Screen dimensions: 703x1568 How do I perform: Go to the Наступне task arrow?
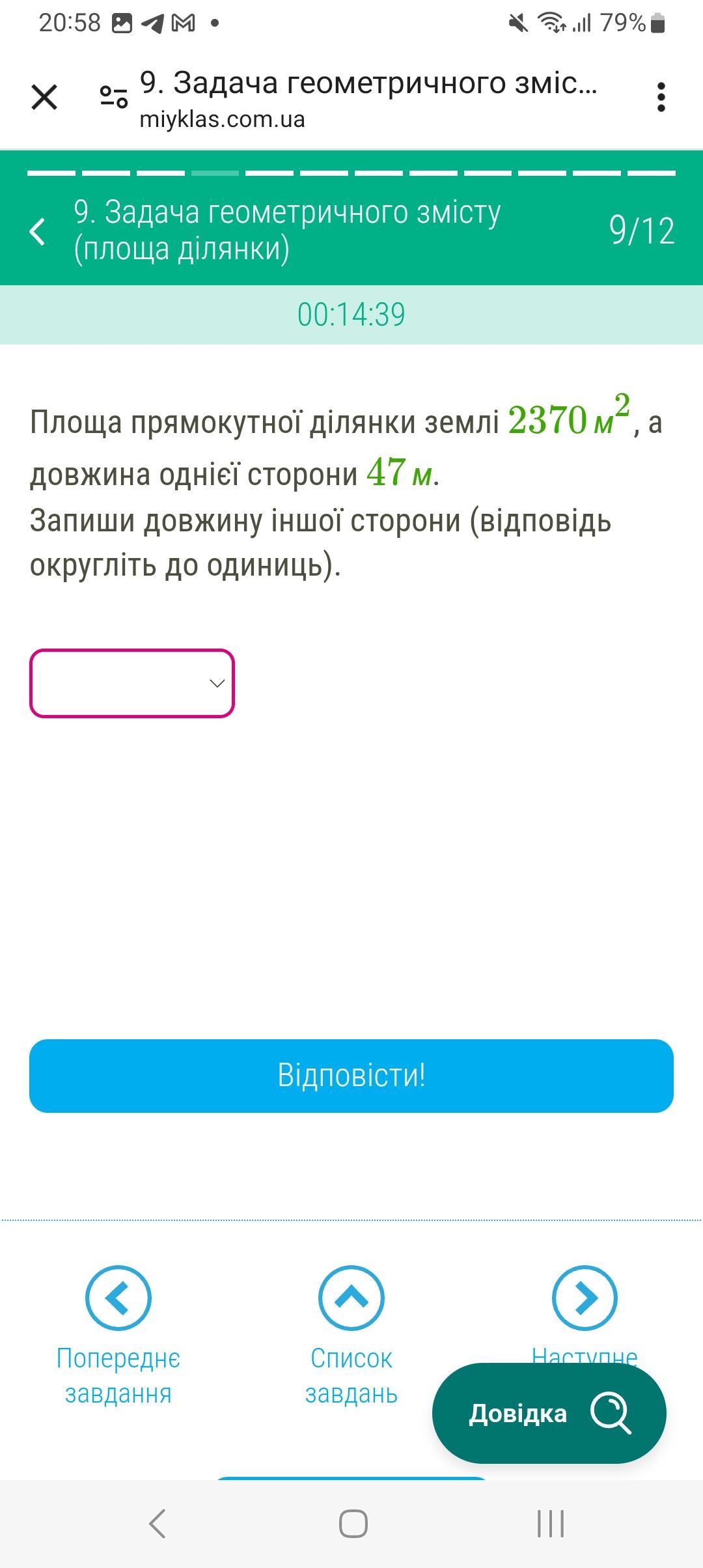(x=585, y=1298)
